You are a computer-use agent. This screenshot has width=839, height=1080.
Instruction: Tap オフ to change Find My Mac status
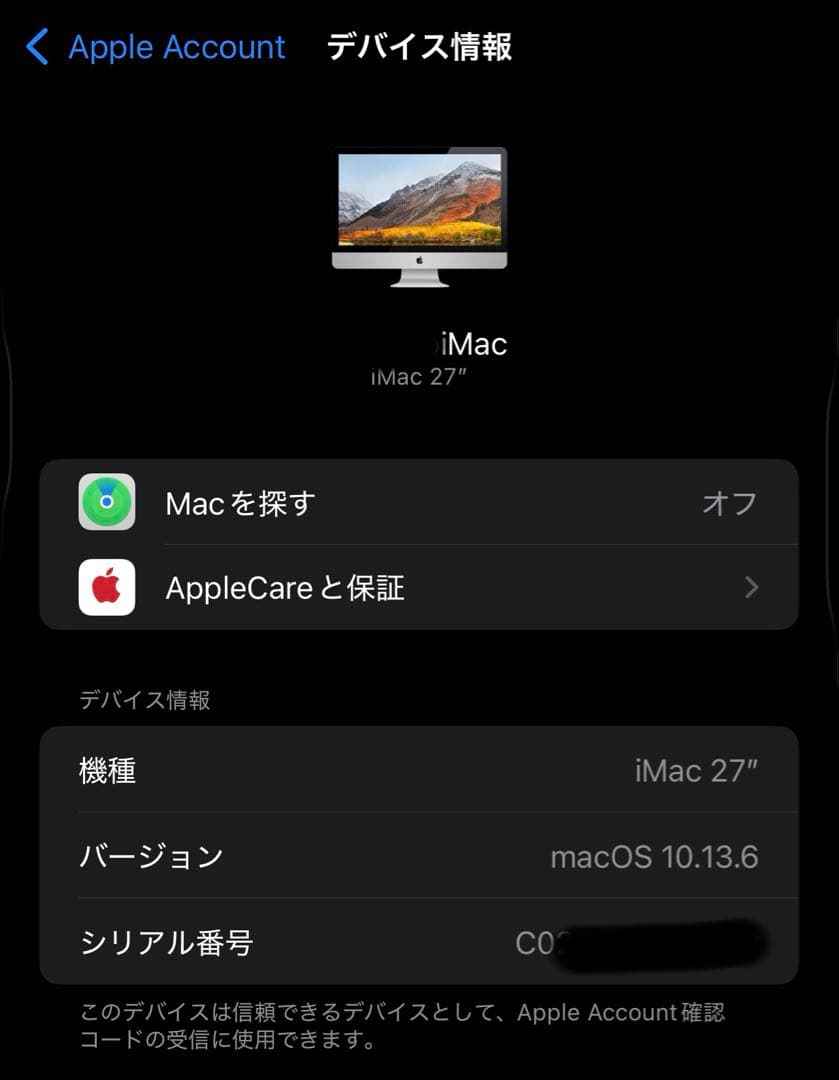click(x=731, y=503)
